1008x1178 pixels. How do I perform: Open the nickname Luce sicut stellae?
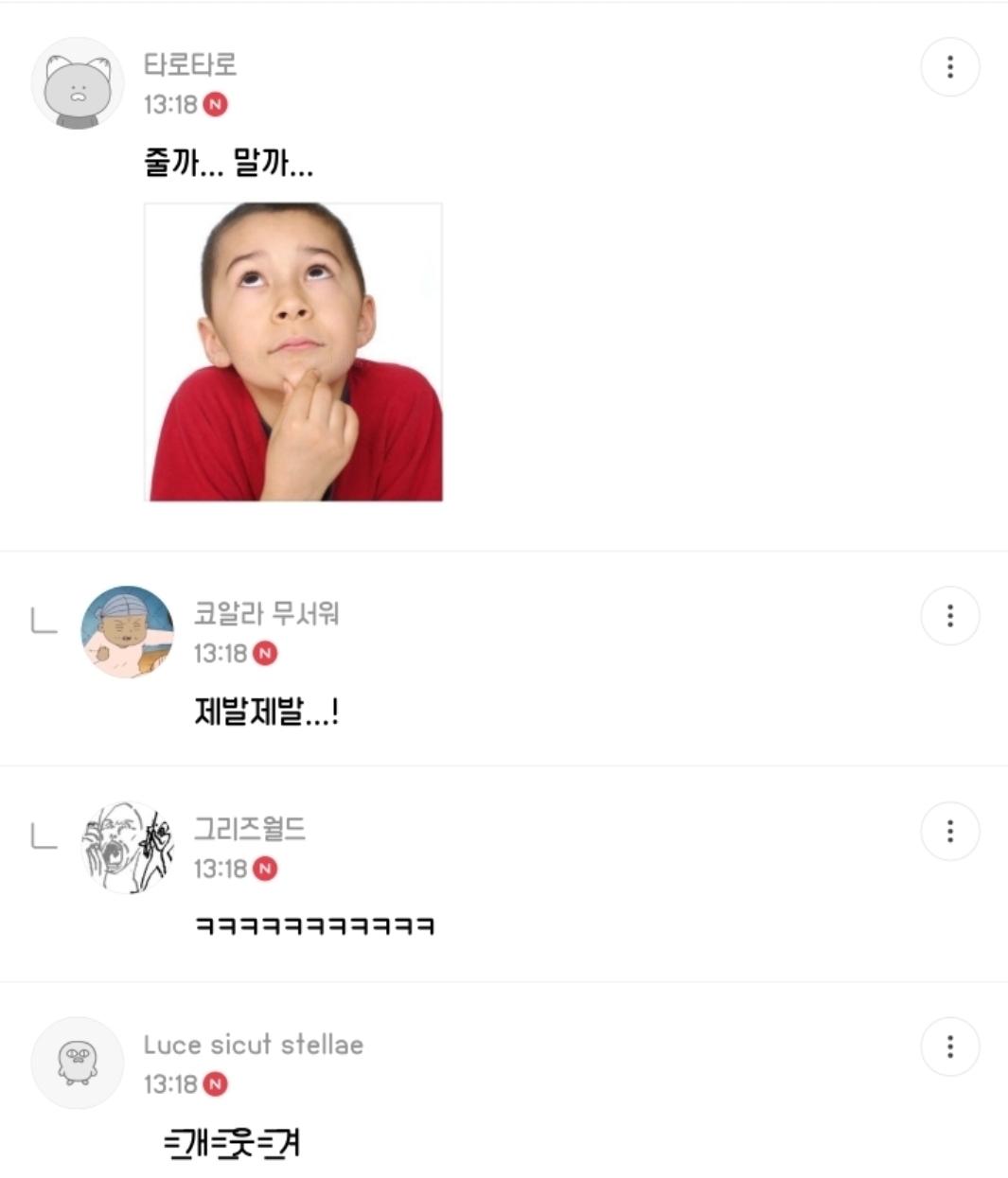point(254,1045)
